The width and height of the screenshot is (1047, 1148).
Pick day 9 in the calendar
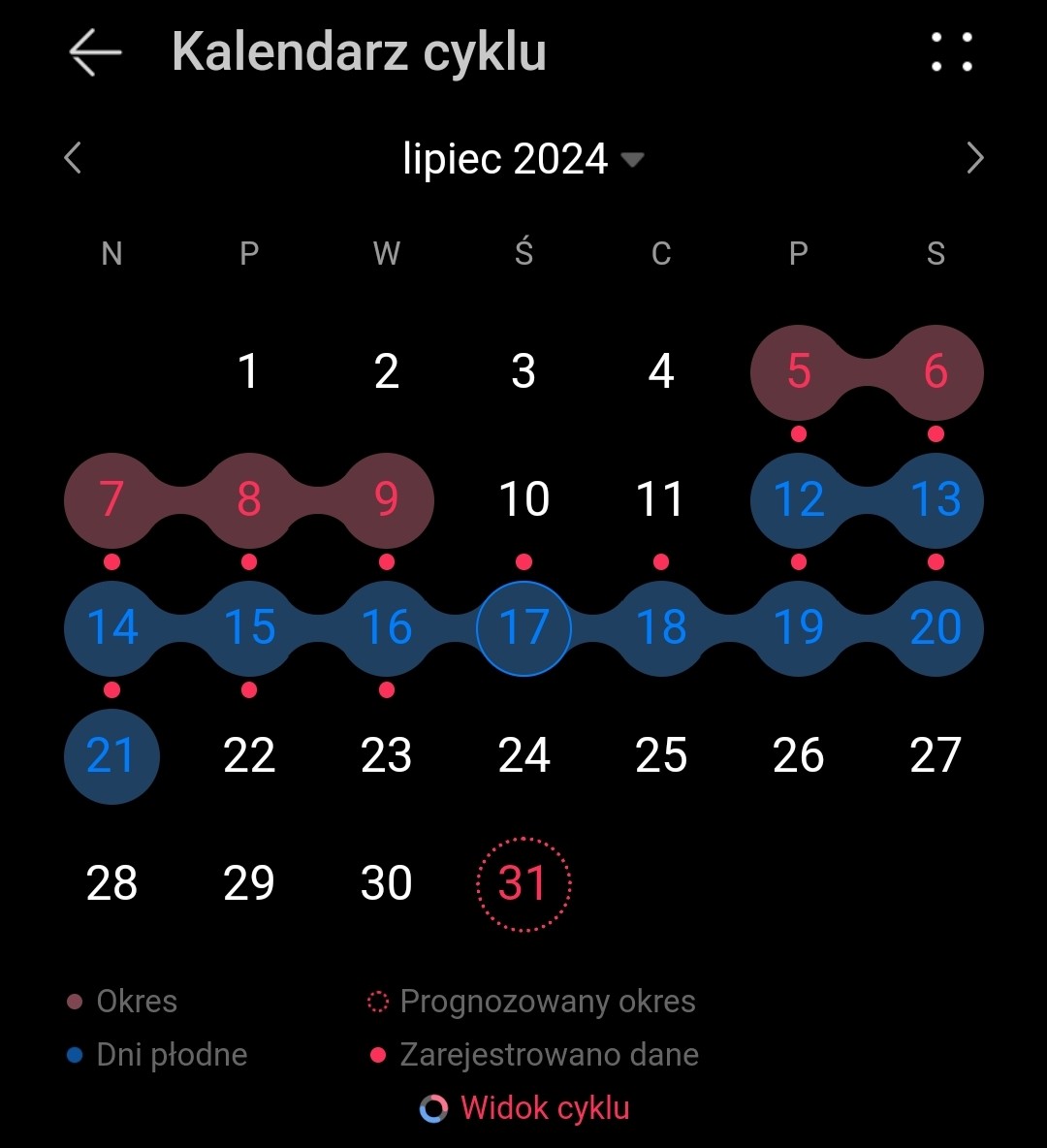[386, 500]
